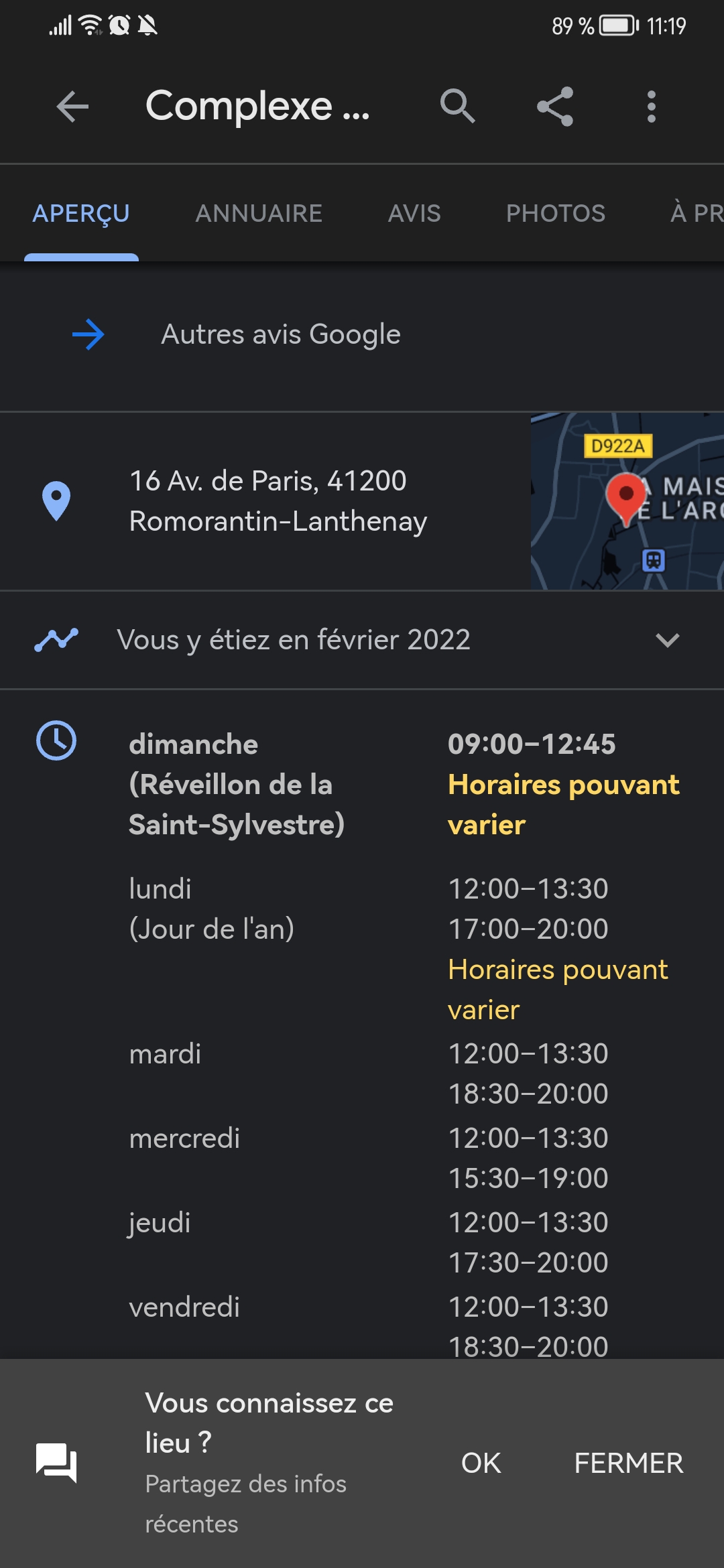Share this place
Viewport: 724px width, 1568px height.
(x=555, y=107)
